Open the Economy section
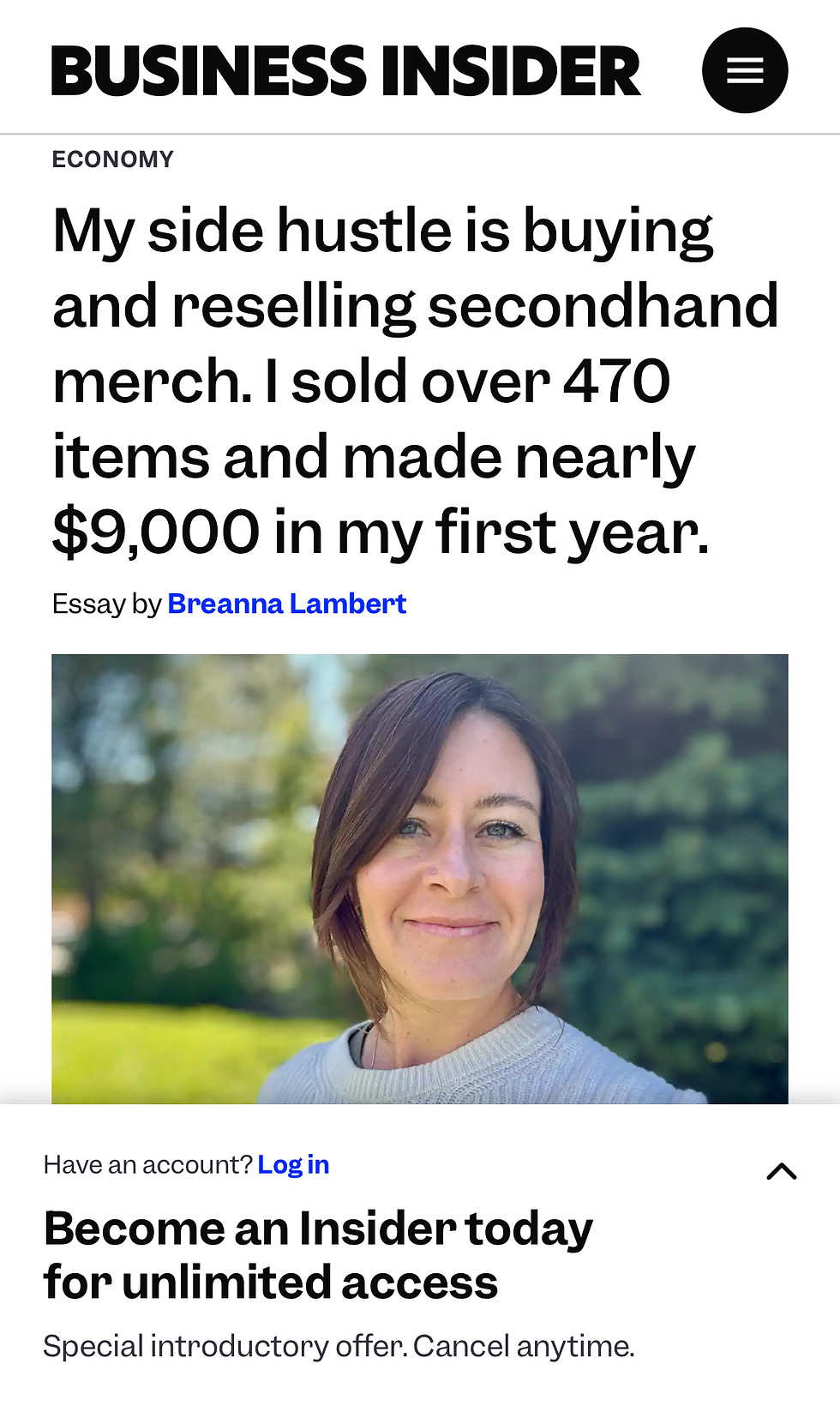 pos(112,159)
